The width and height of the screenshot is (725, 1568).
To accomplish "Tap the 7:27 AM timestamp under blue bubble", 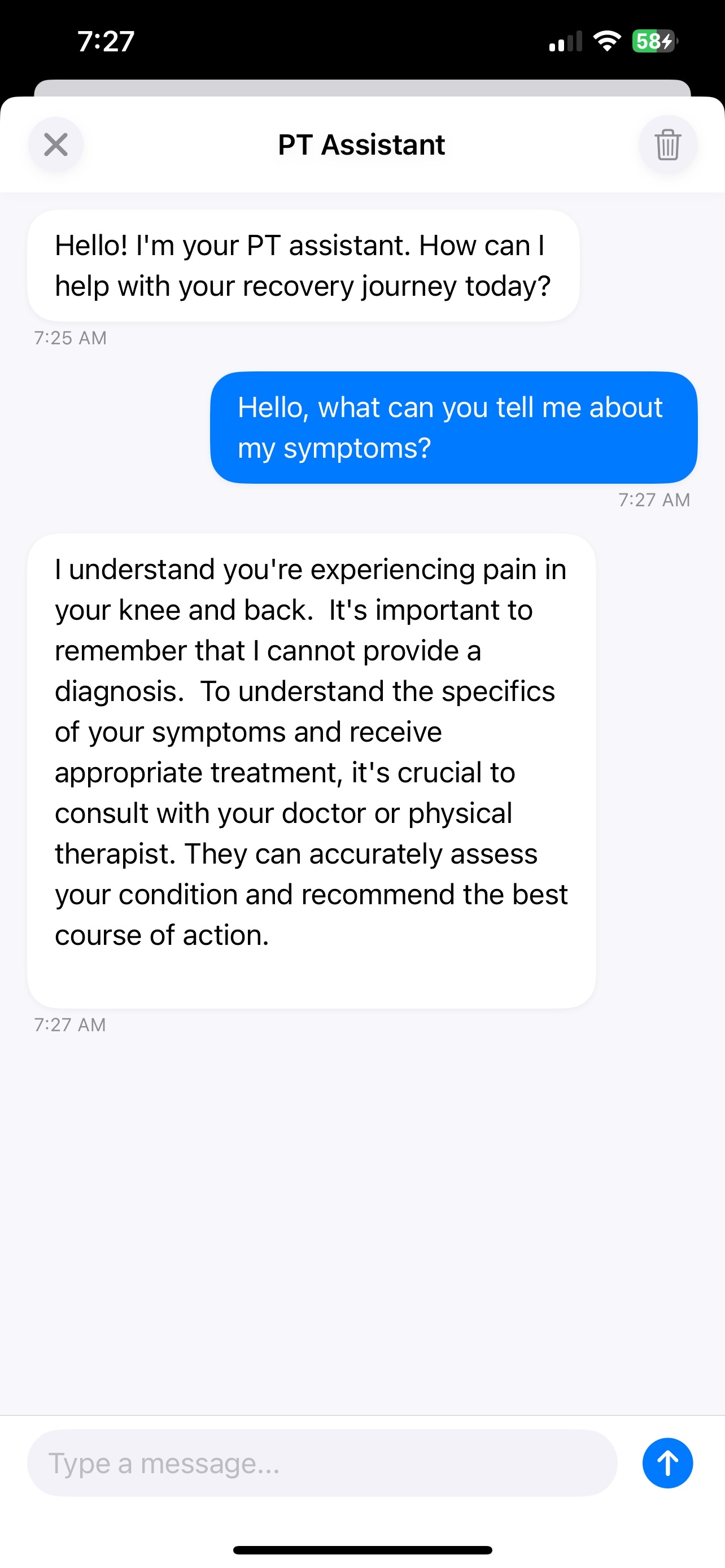I will pyautogui.click(x=655, y=499).
